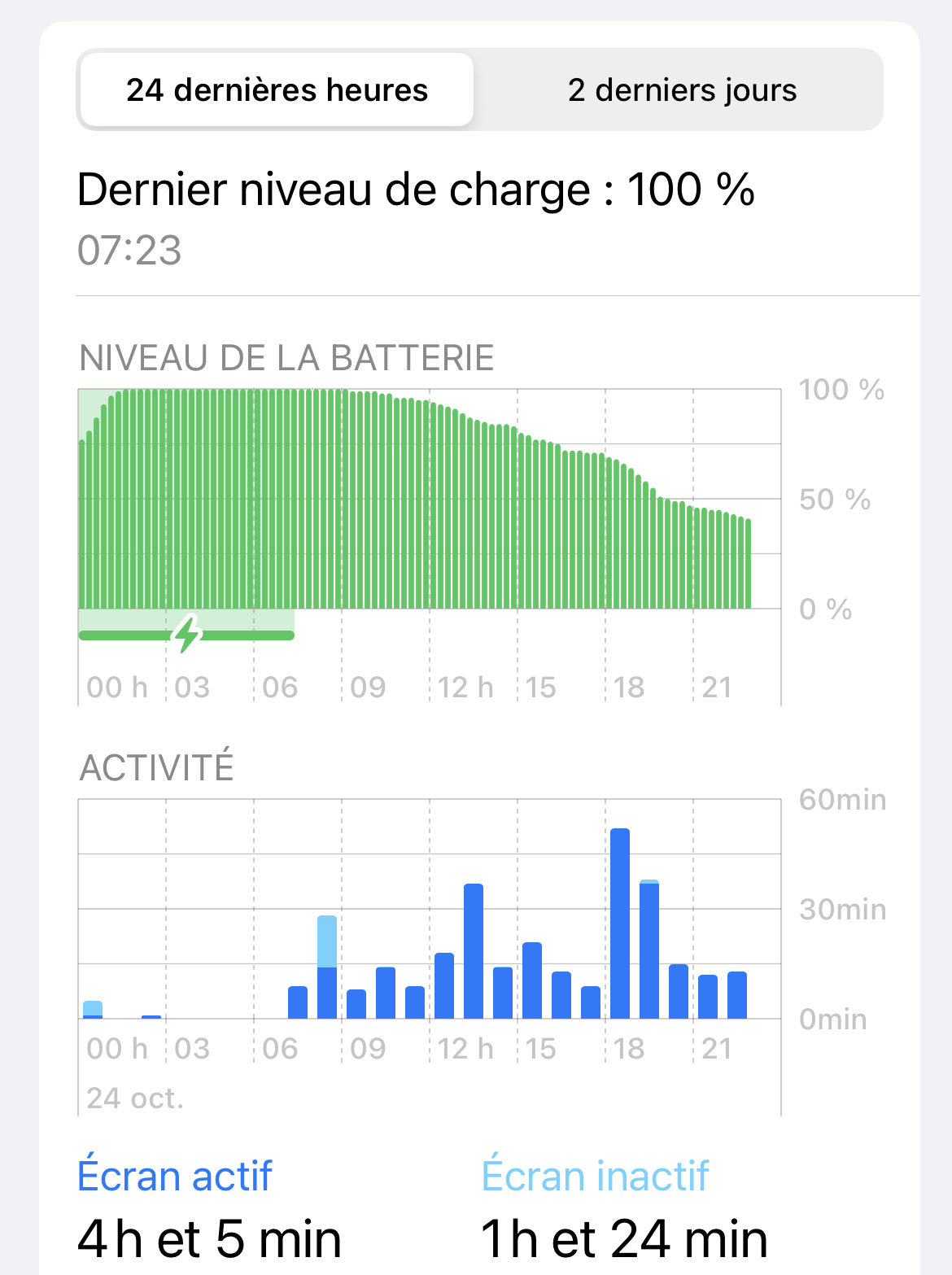
Task: Switch to the 2 derniers jours view
Action: coord(682,90)
